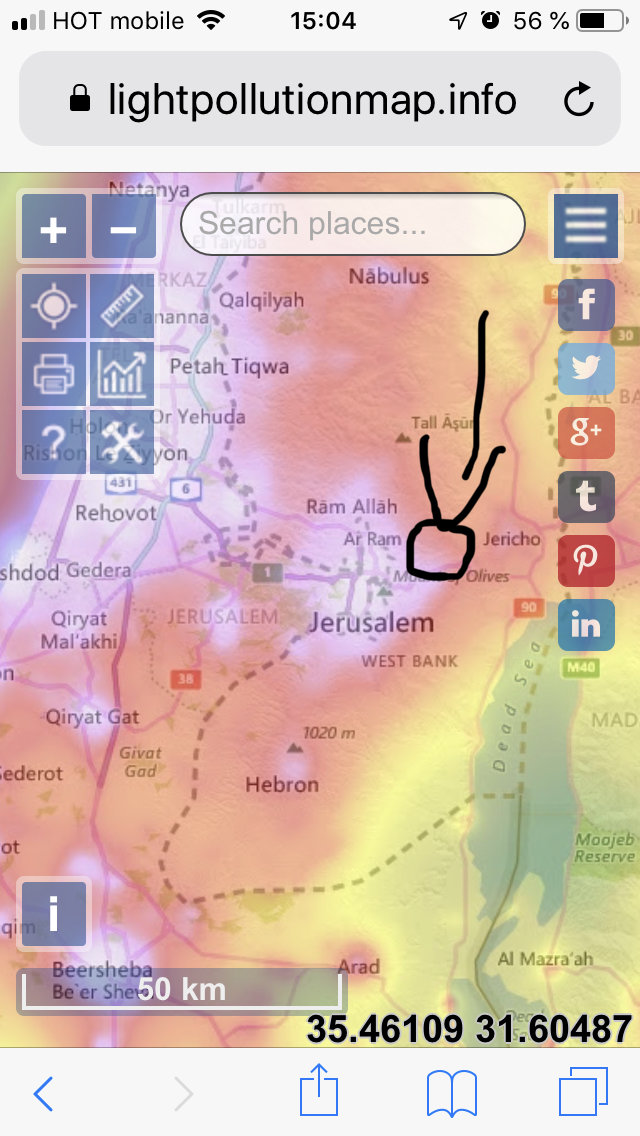Viewport: 640px width, 1136px height.
Task: Zoom out of the map
Action: 123,229
